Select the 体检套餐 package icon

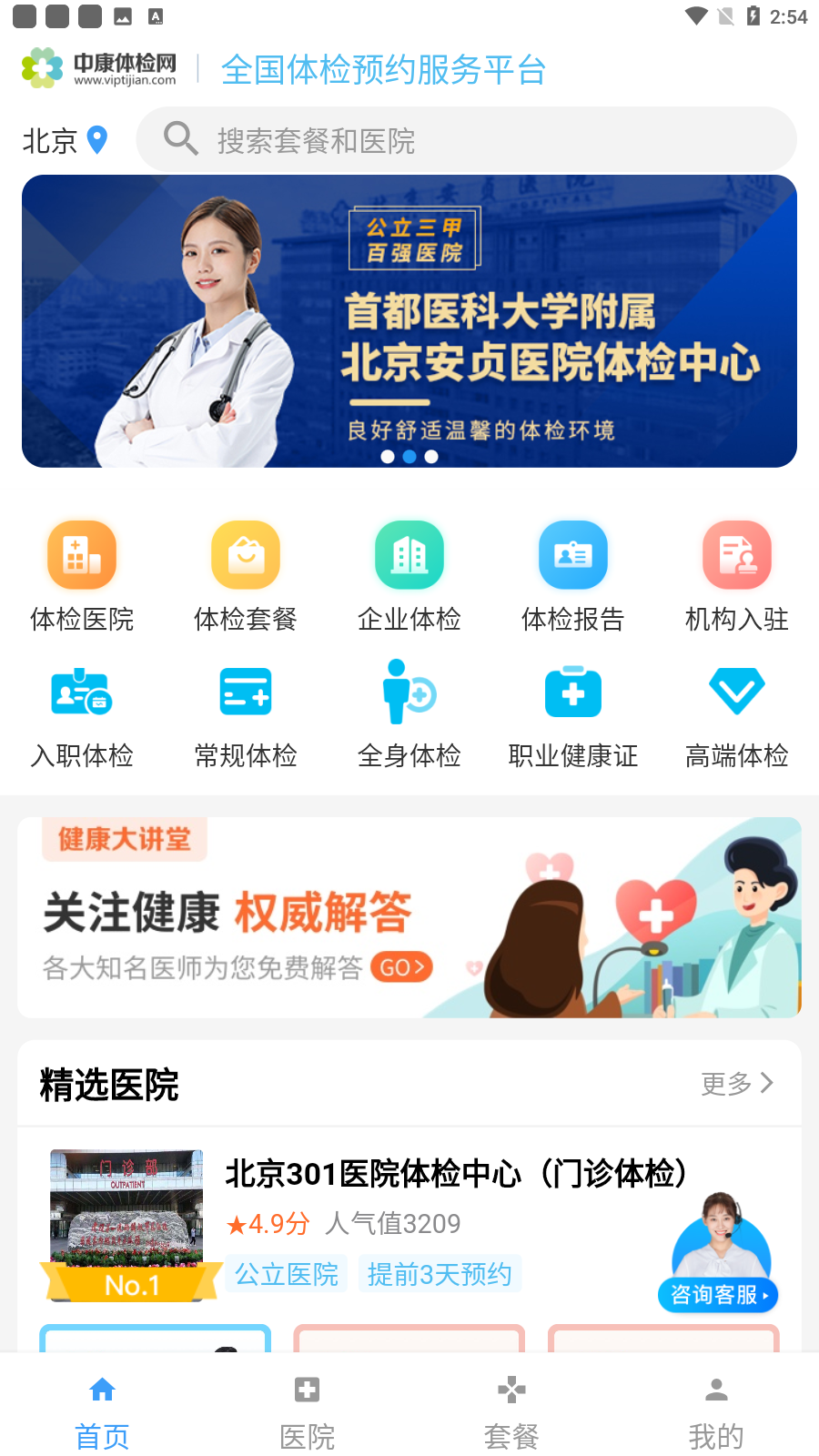tap(246, 573)
